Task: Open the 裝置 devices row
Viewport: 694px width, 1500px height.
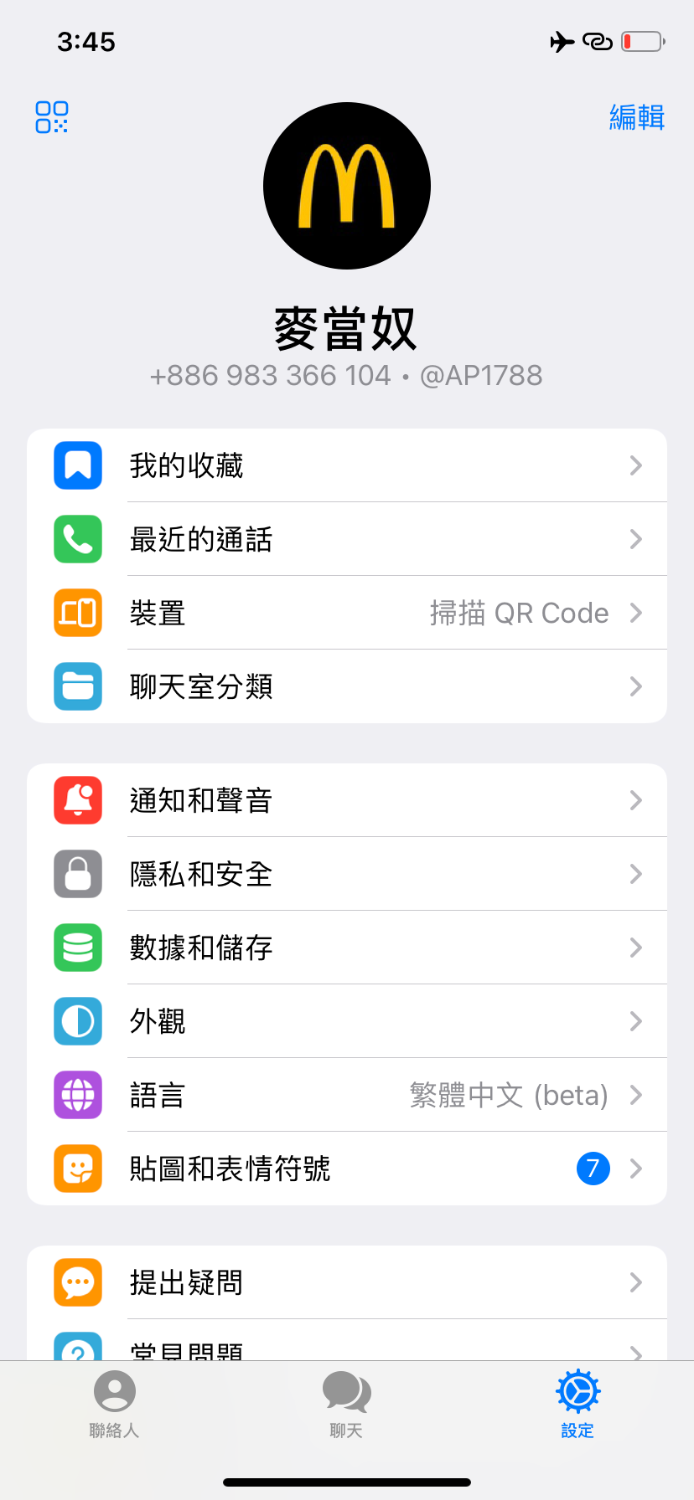Action: tap(346, 613)
